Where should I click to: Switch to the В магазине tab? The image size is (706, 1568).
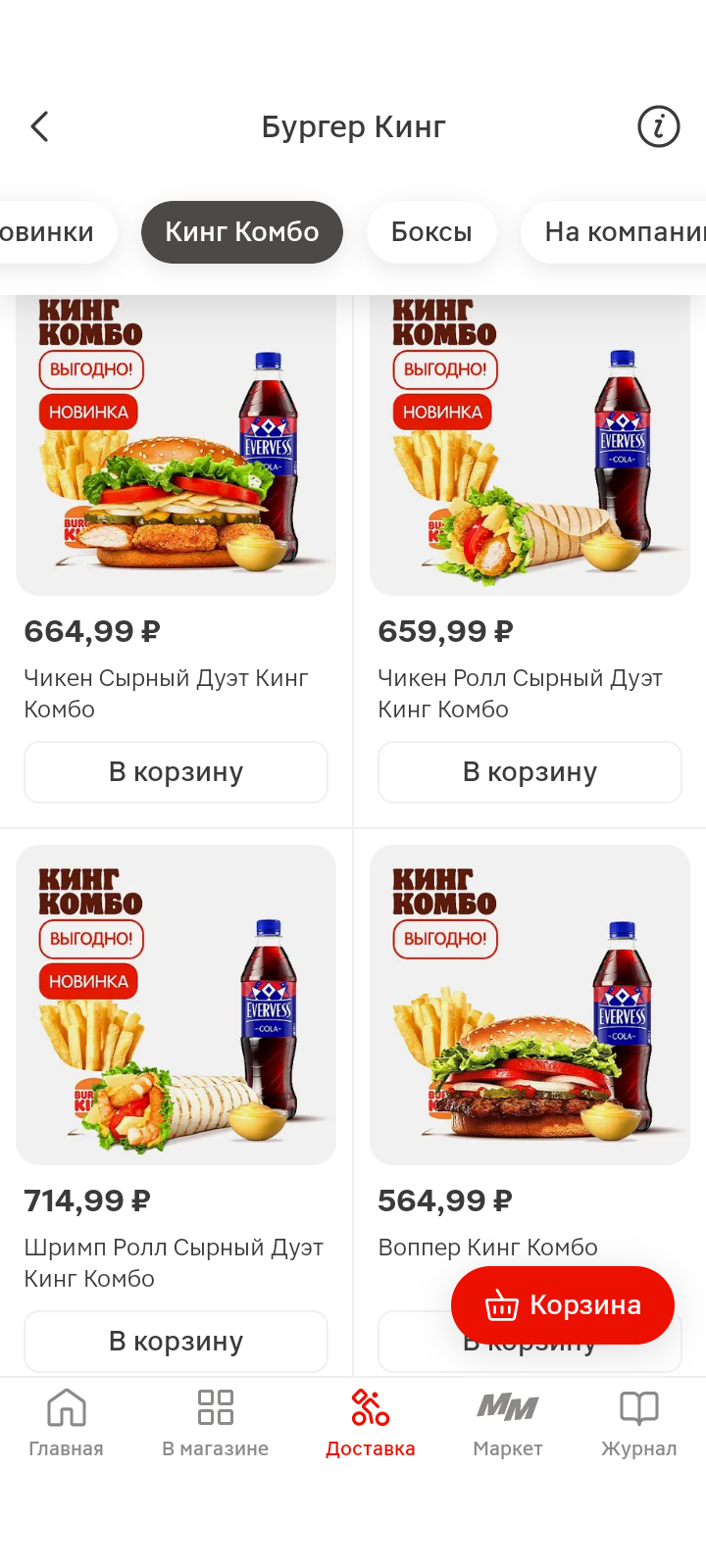click(215, 1423)
